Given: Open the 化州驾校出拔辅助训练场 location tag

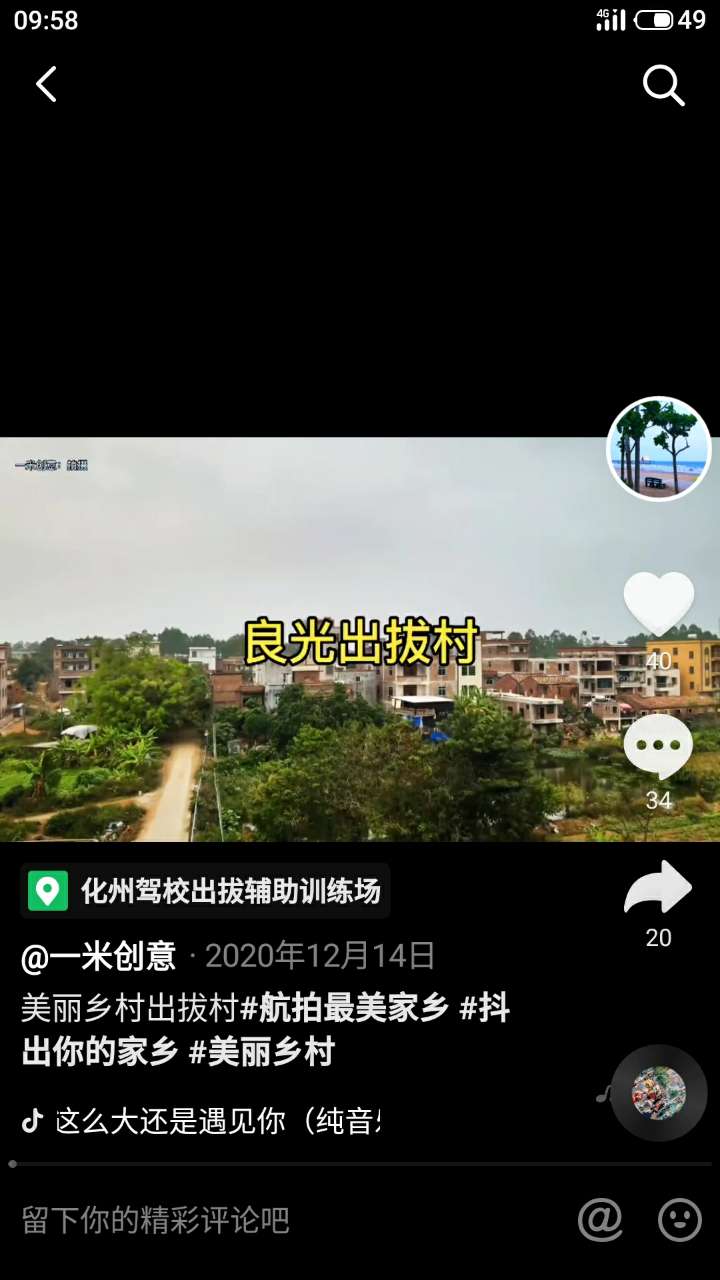Looking at the screenshot, I should (206, 891).
